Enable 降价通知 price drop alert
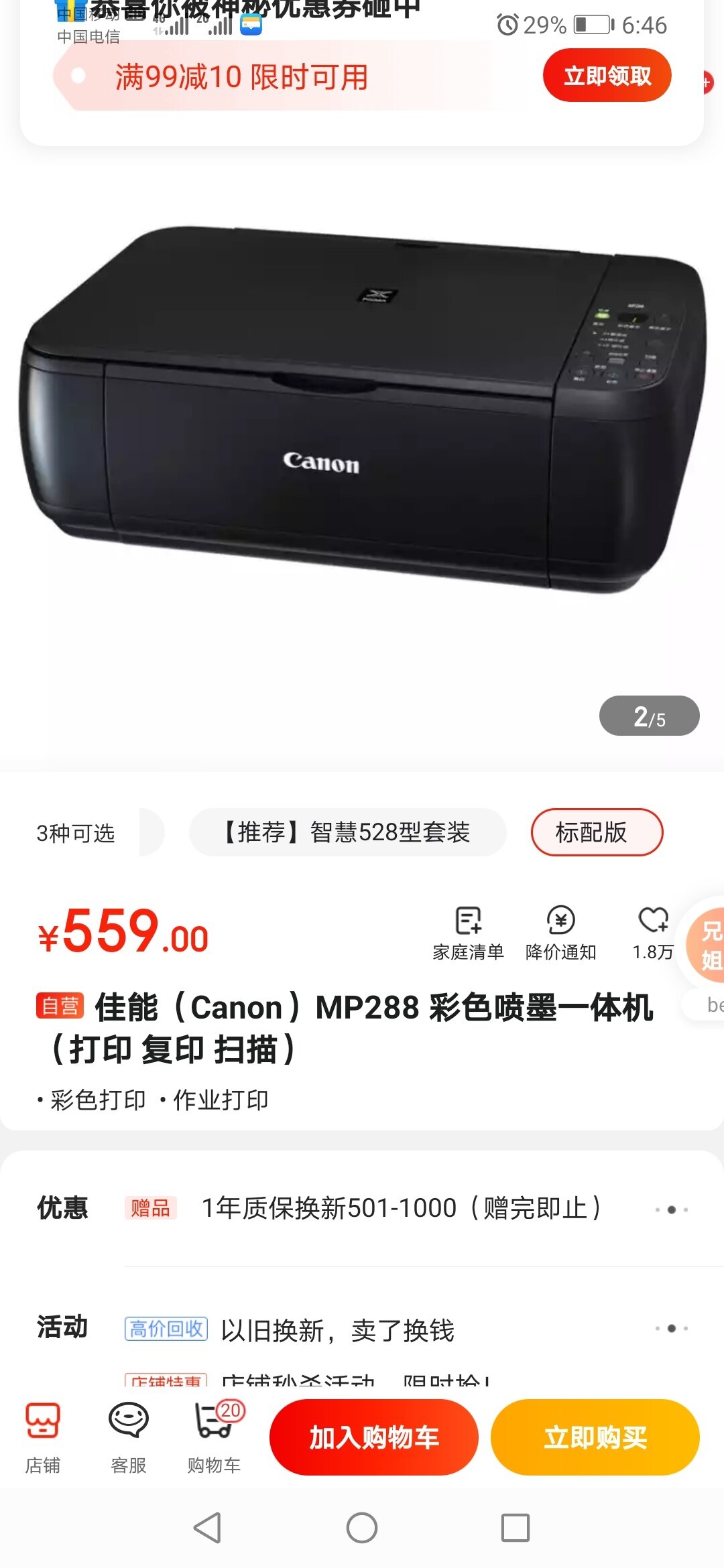This screenshot has height=1568, width=724. 560,932
